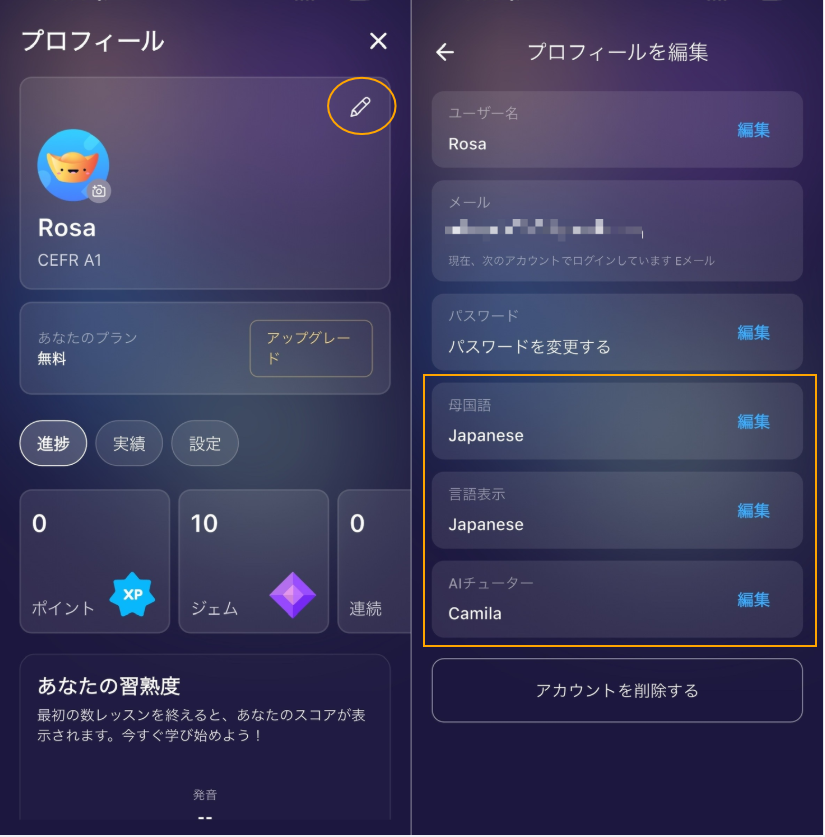Close the プロフィール screen
Image resolution: width=825 pixels, height=837 pixels.
pyautogui.click(x=378, y=41)
